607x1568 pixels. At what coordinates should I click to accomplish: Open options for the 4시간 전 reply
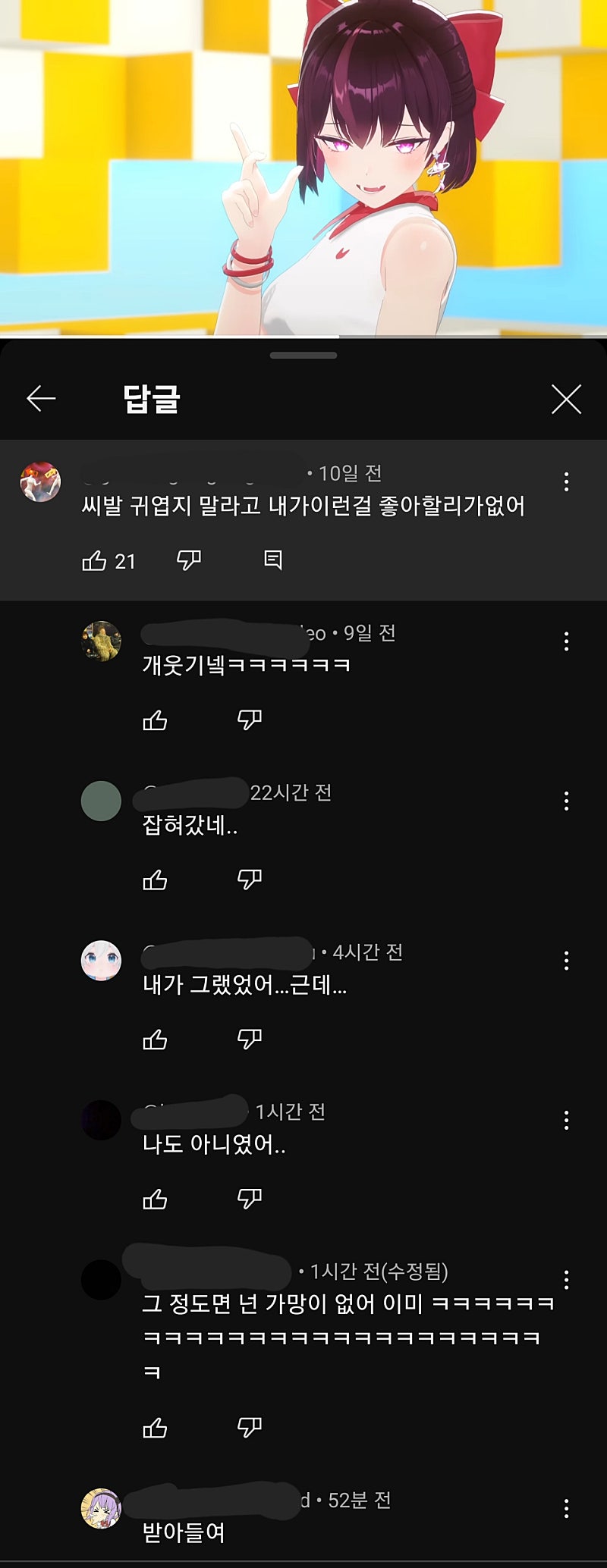click(x=566, y=961)
